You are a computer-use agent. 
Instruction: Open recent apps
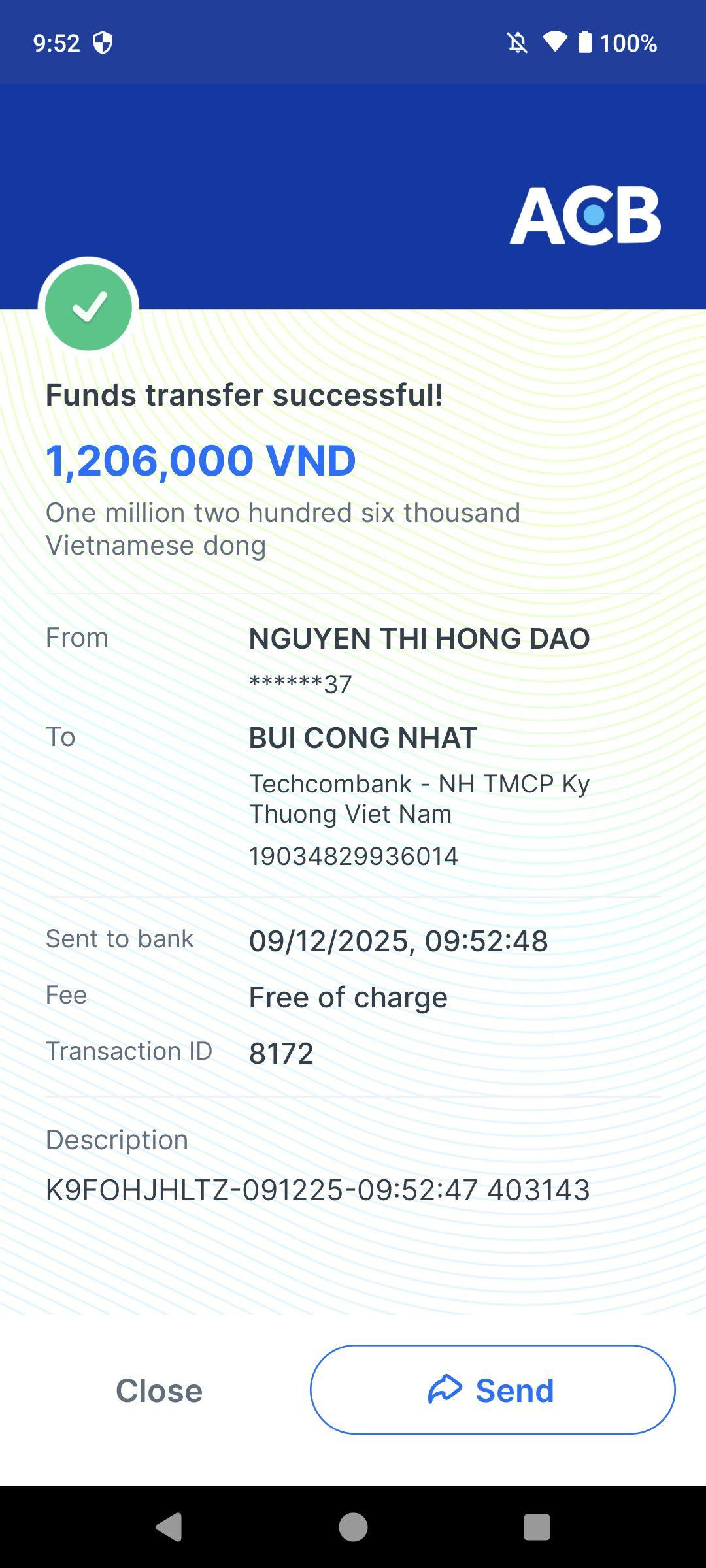point(537,1527)
